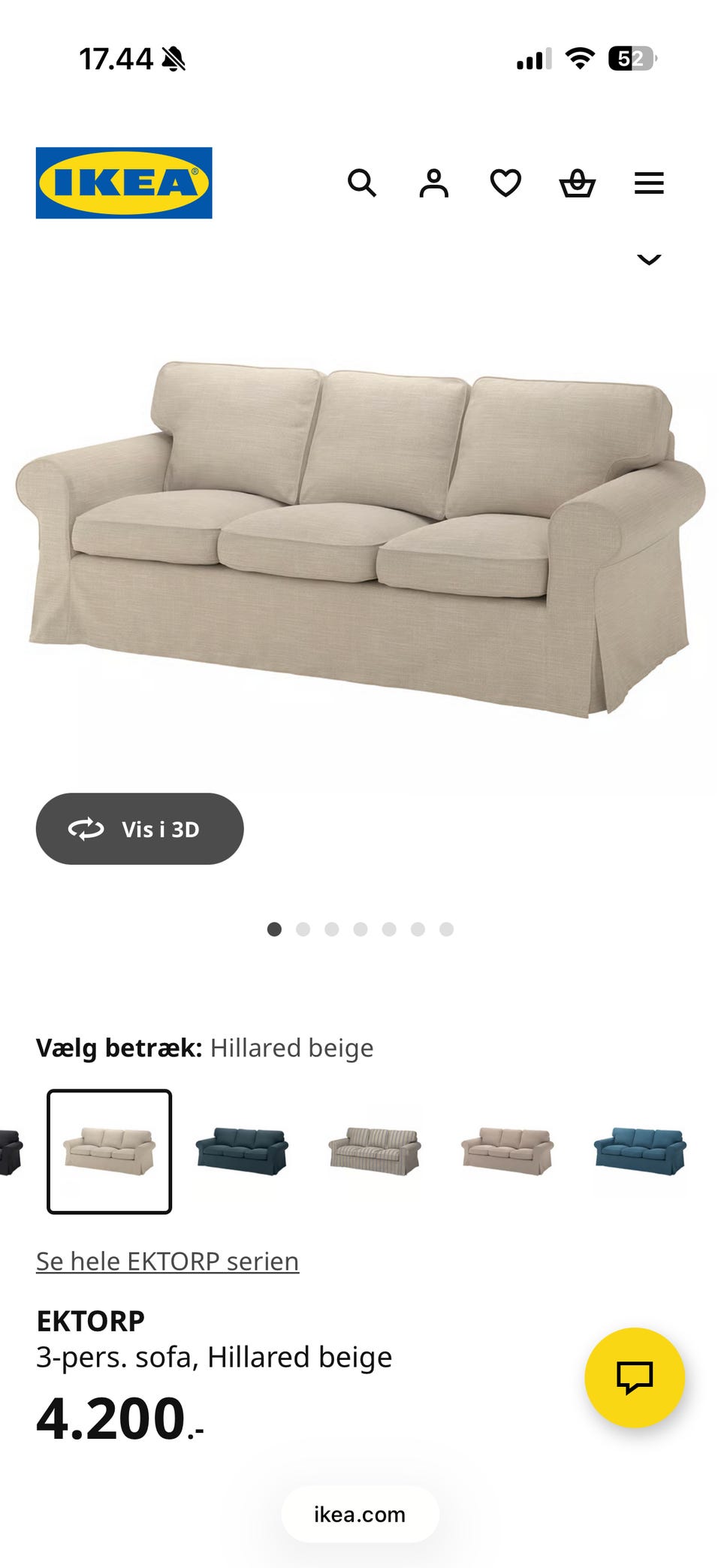Select the last carousel dot
Screen dimensions: 721x1568
[x=446, y=929]
